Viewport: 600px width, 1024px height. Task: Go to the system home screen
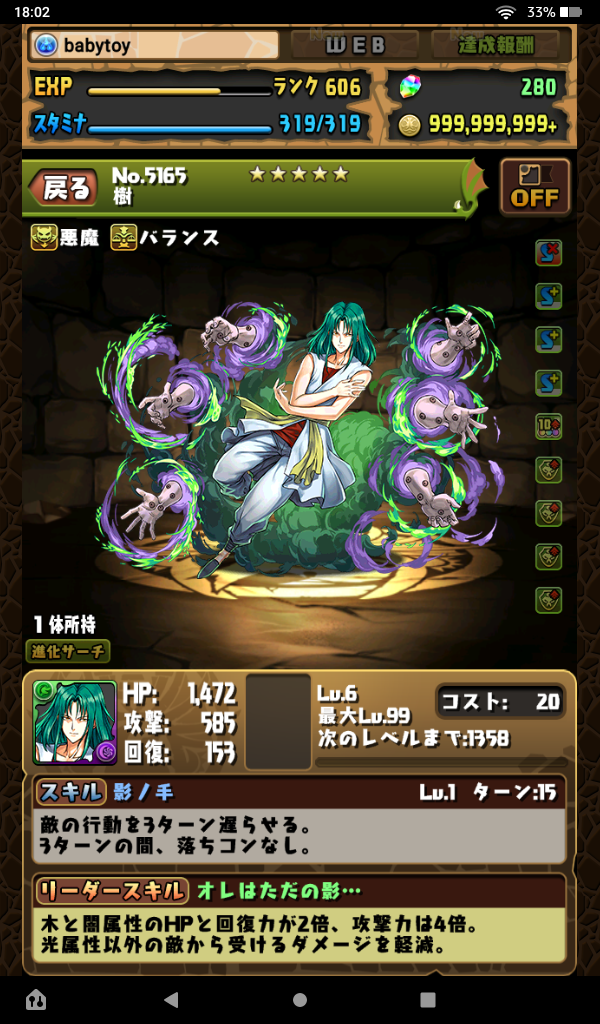[300, 999]
